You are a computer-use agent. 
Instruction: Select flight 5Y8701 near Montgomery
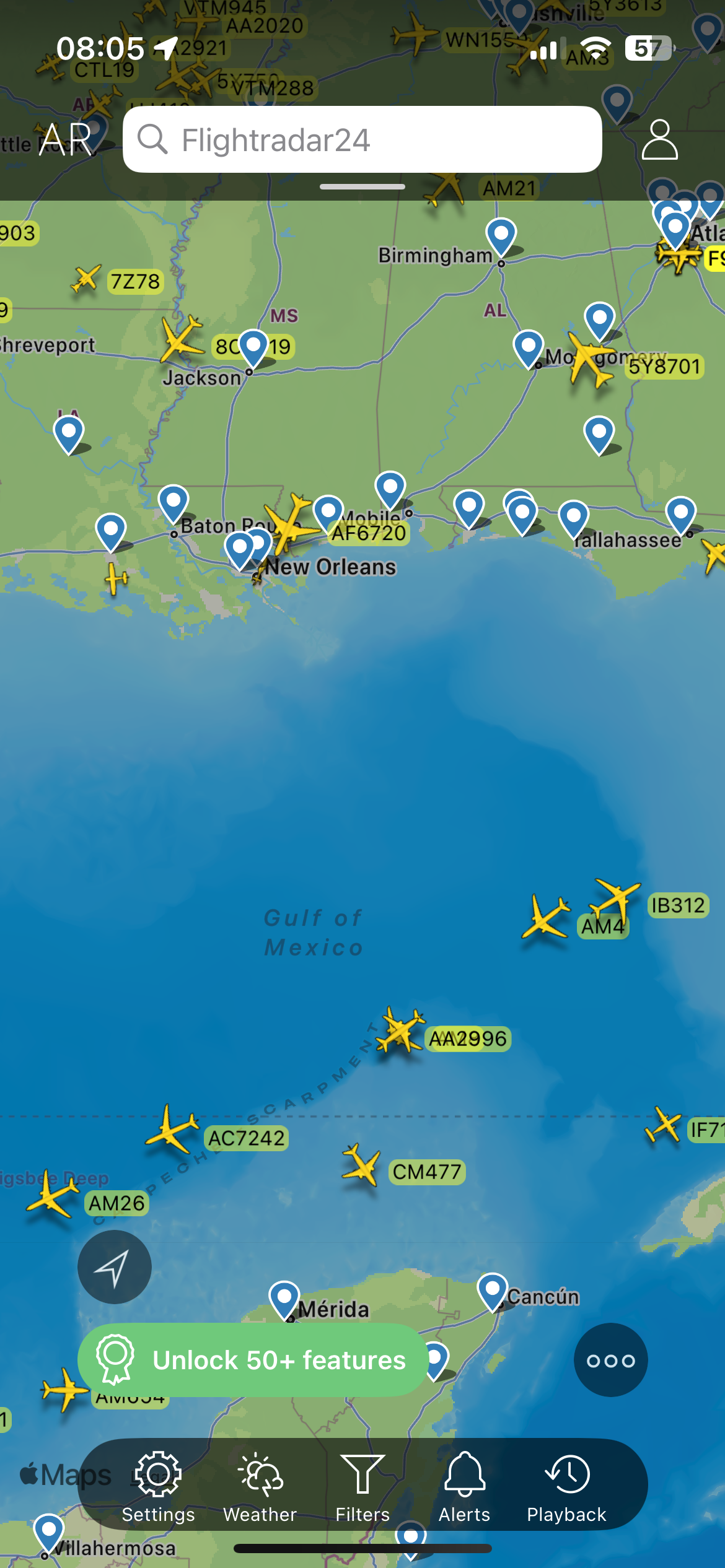(x=589, y=359)
